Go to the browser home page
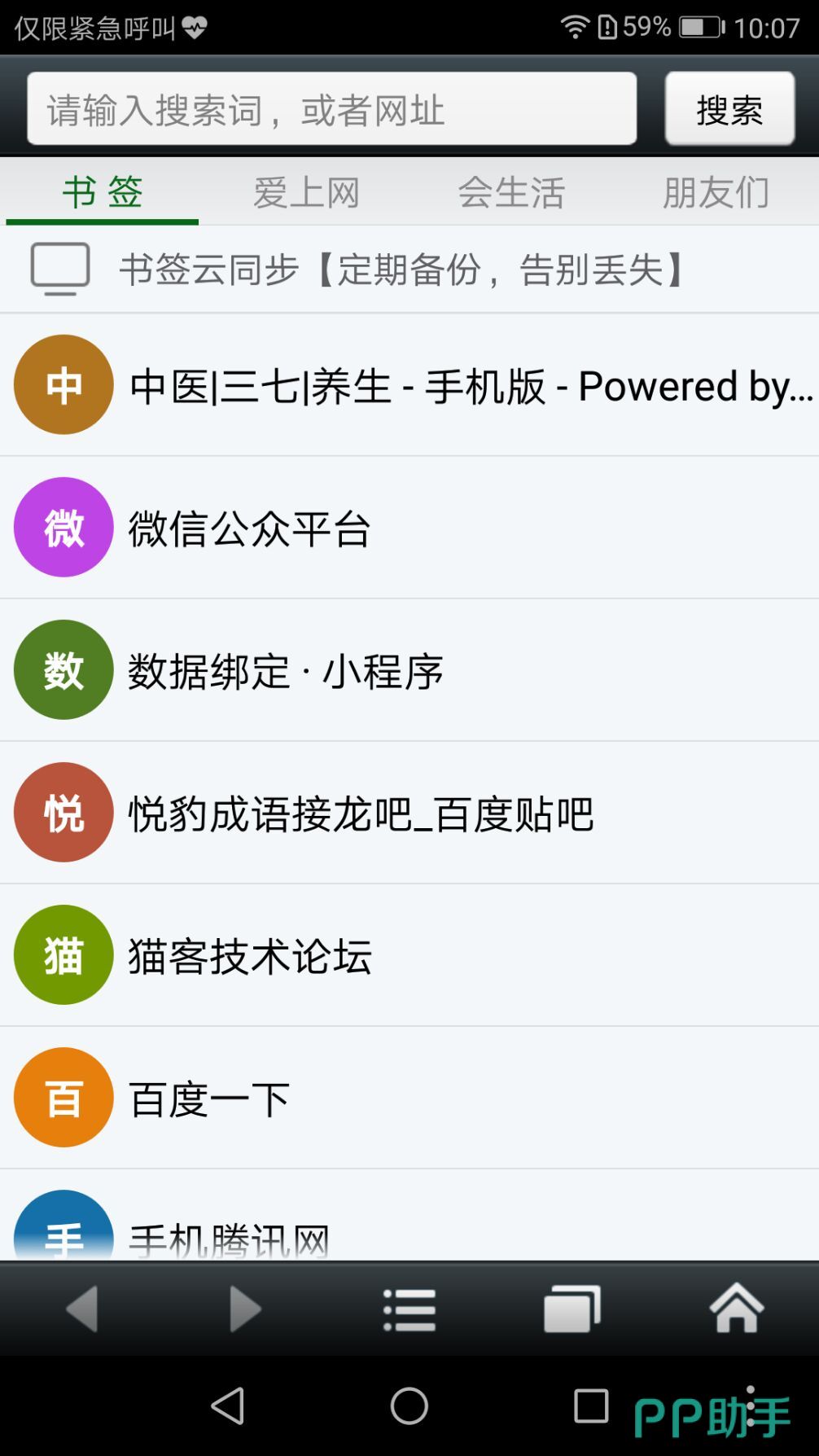Screen dimensions: 819x1456 [x=737, y=1309]
